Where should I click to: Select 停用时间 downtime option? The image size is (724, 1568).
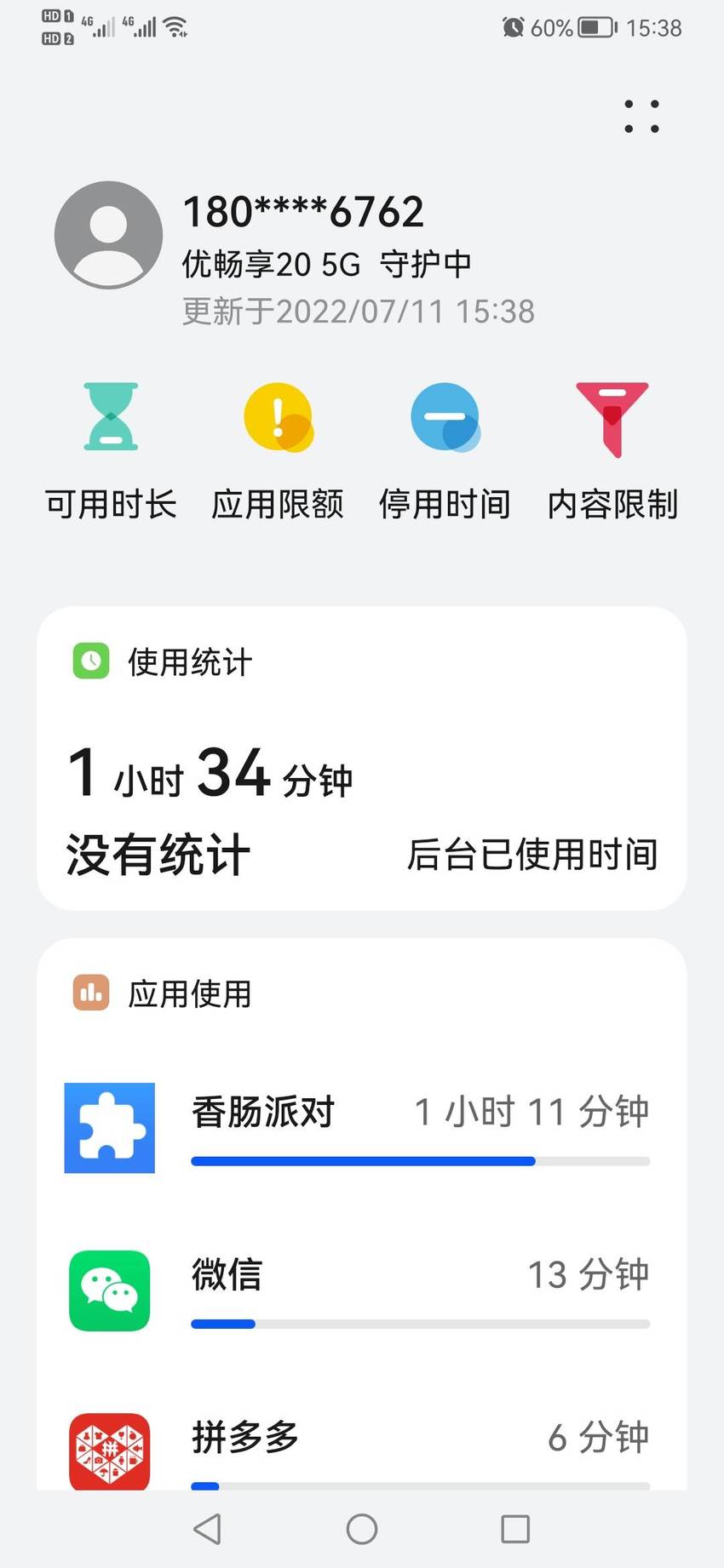coord(445,452)
